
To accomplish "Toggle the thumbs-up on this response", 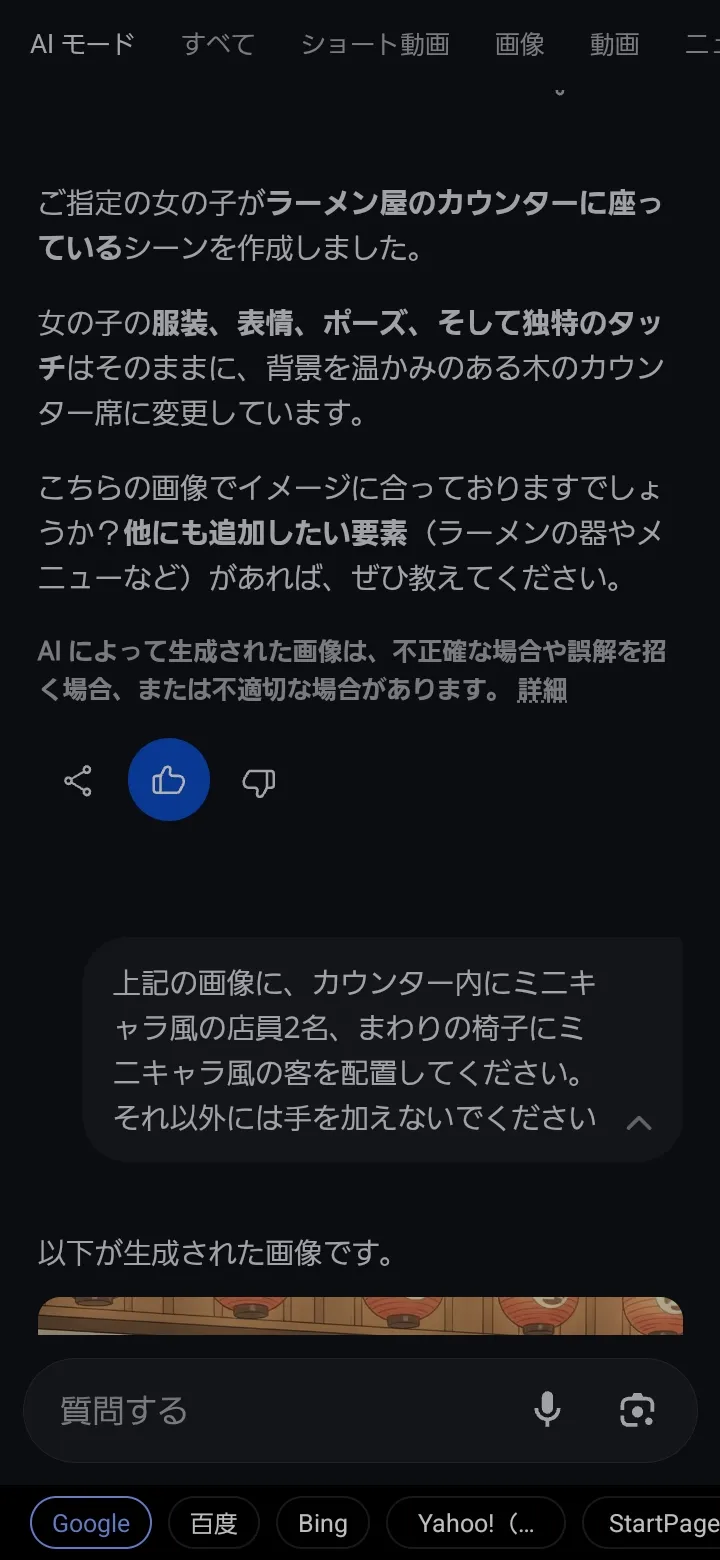I will (169, 780).
